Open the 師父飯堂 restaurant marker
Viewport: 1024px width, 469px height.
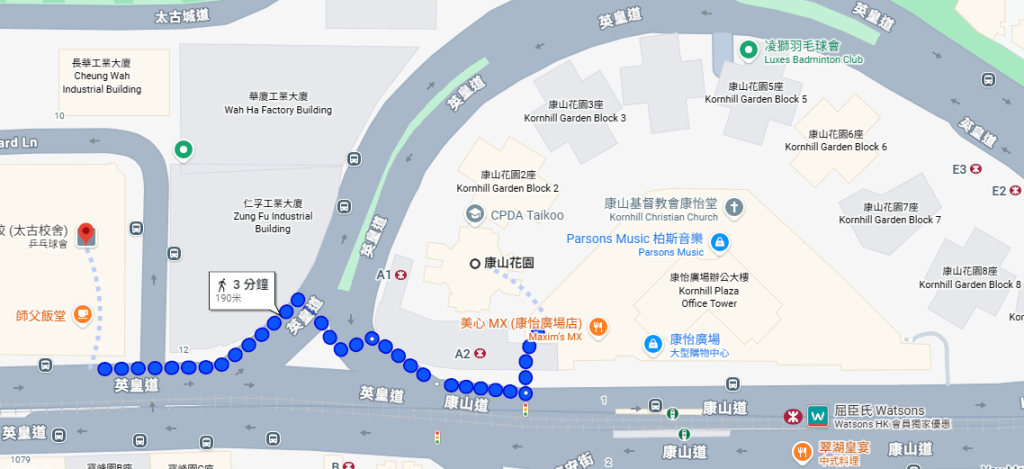pyautogui.click(x=83, y=315)
